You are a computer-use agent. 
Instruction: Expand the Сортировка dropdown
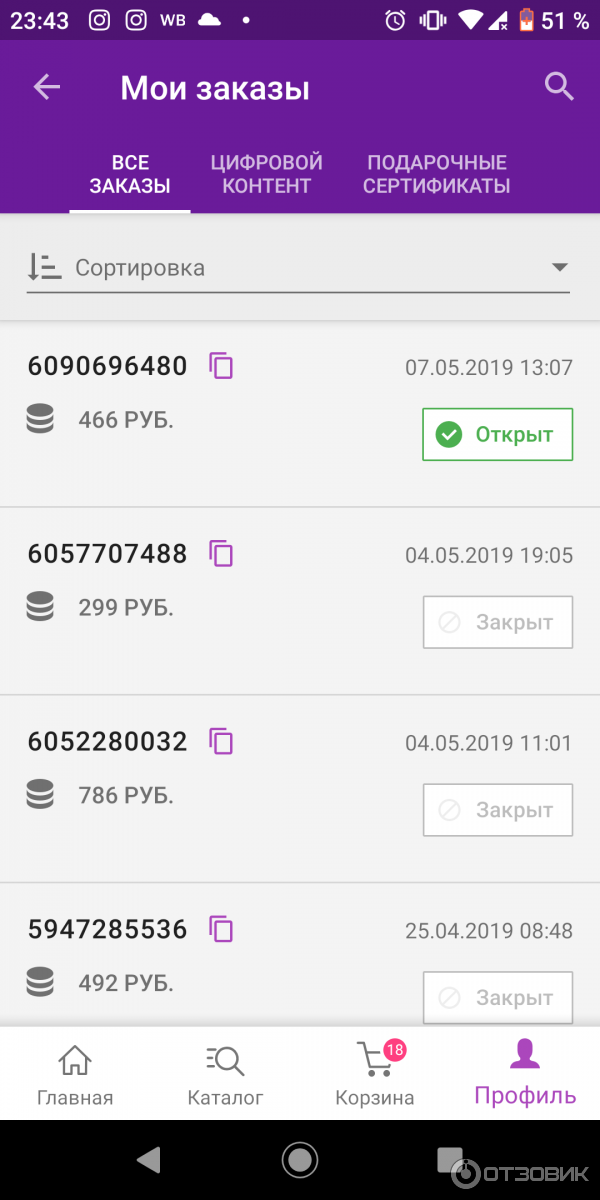pos(298,268)
